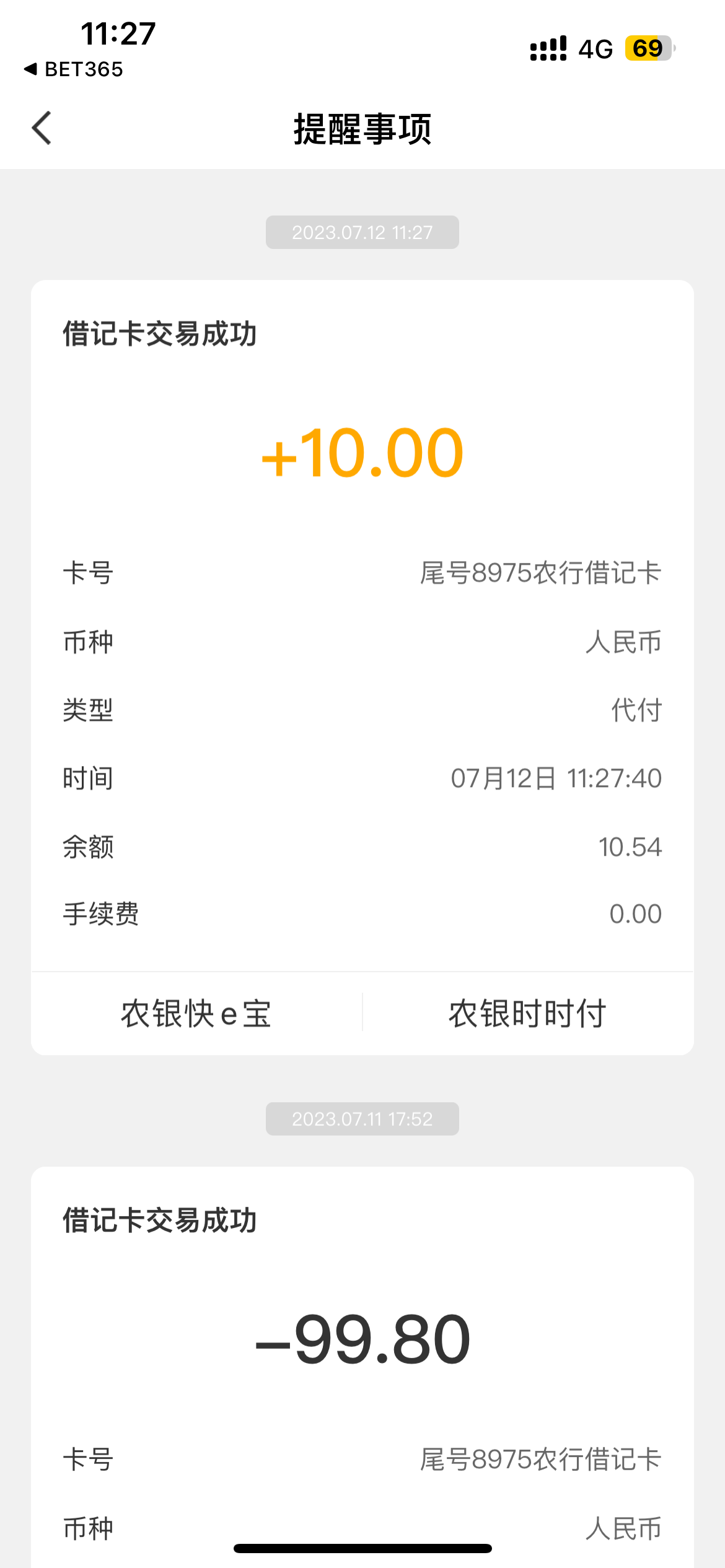The height and width of the screenshot is (1568, 725).
Task: Return to the BET365 app
Action: 73,69
